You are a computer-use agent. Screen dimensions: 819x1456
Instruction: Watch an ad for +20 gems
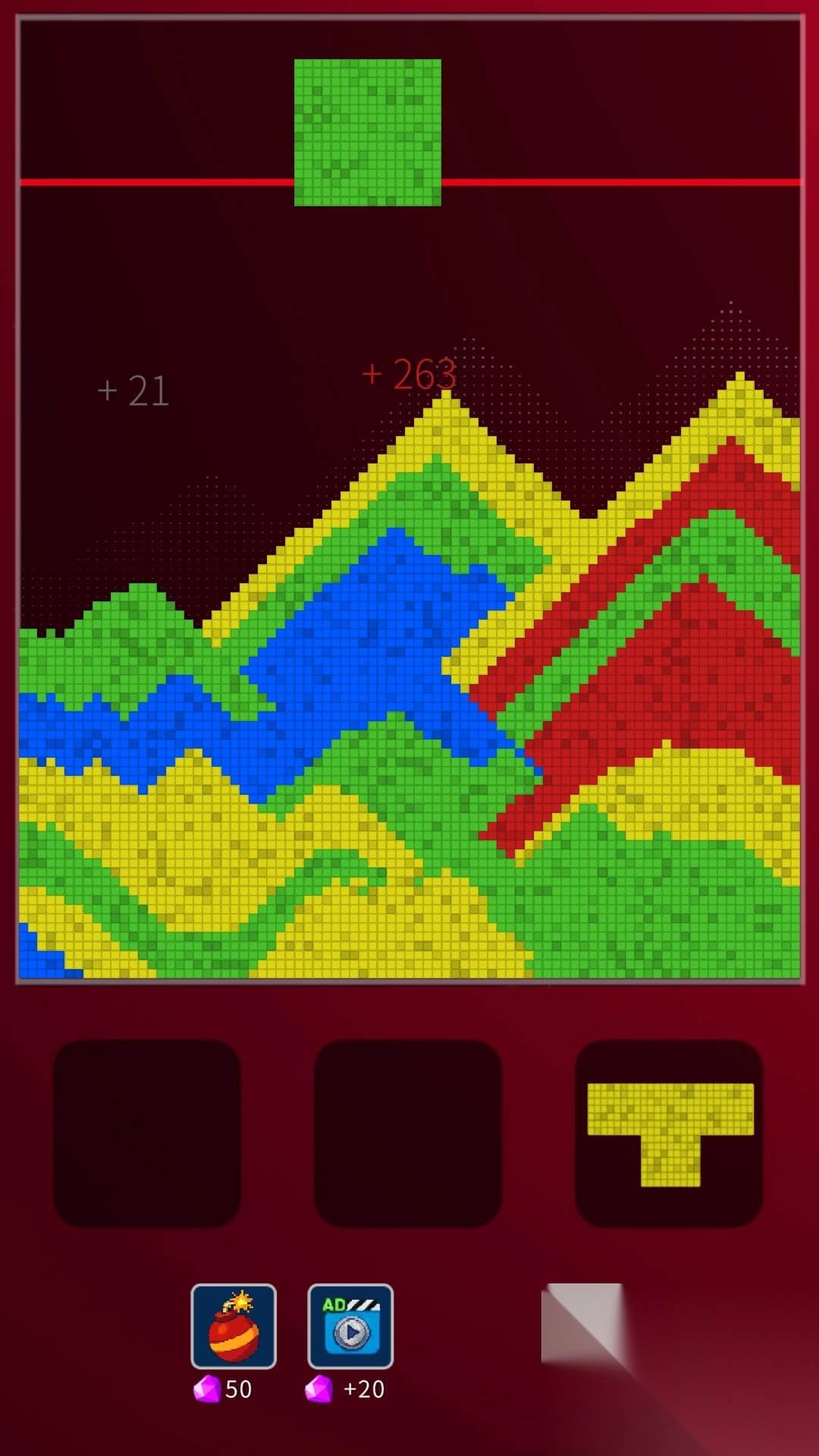(x=350, y=1326)
